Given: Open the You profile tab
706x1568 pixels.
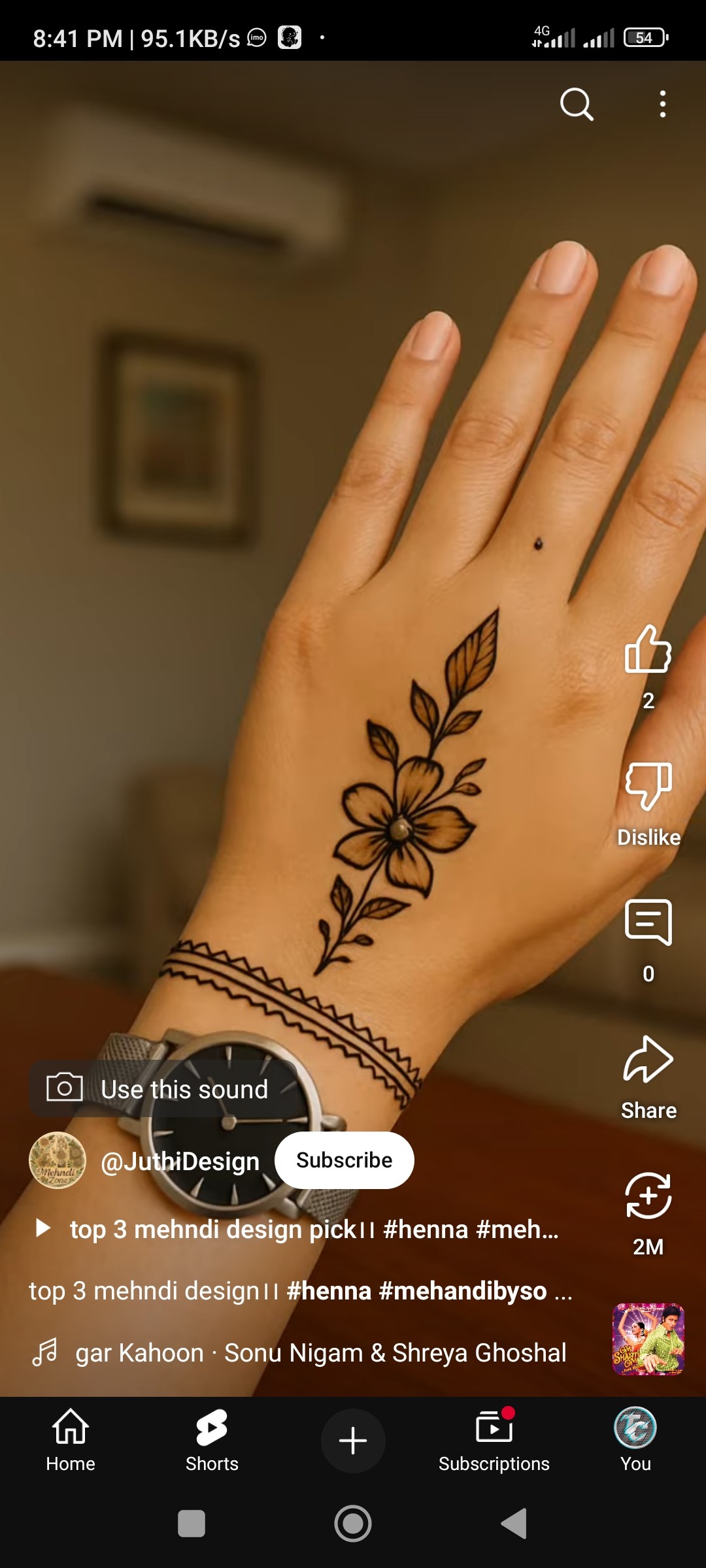Looking at the screenshot, I should 635,1441.
